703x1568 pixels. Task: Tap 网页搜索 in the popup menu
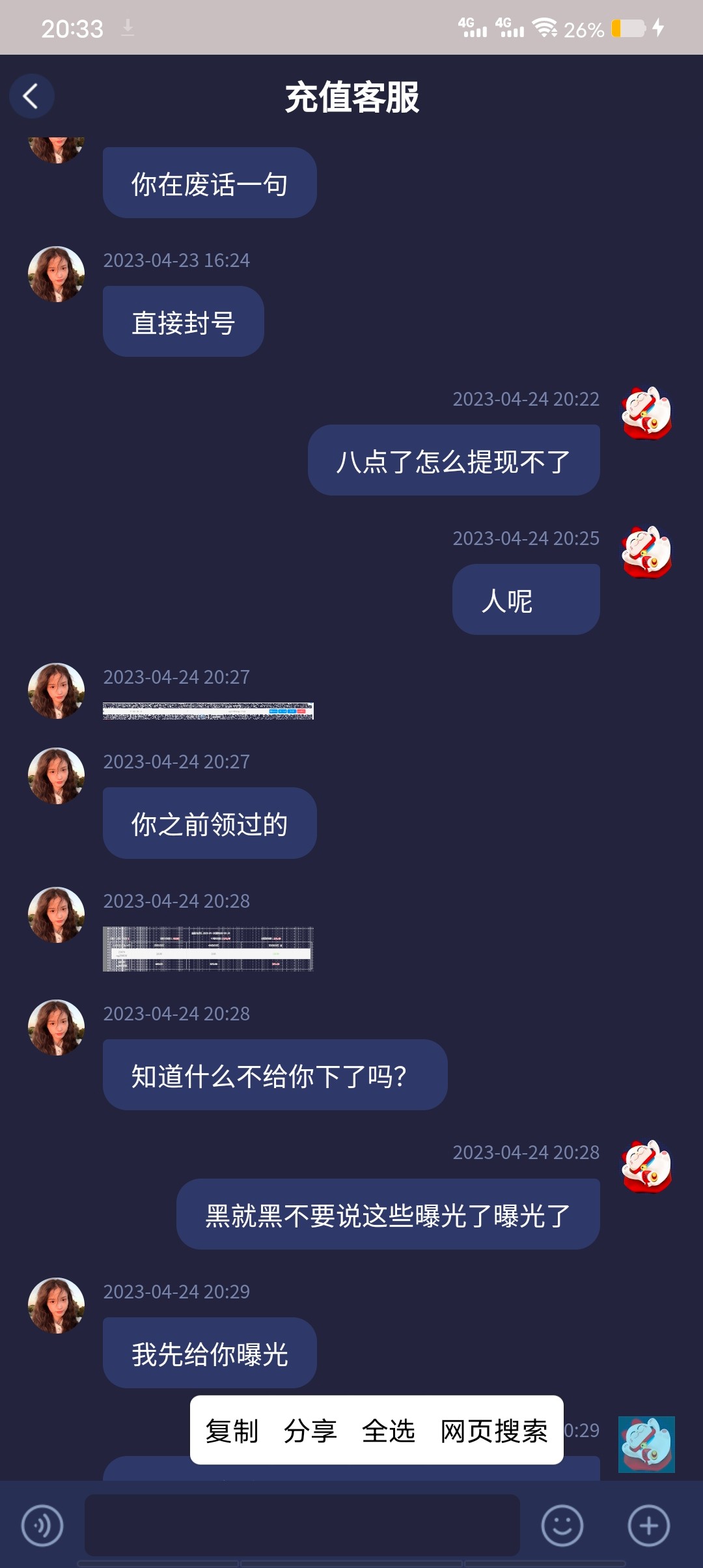pyautogui.click(x=494, y=1431)
